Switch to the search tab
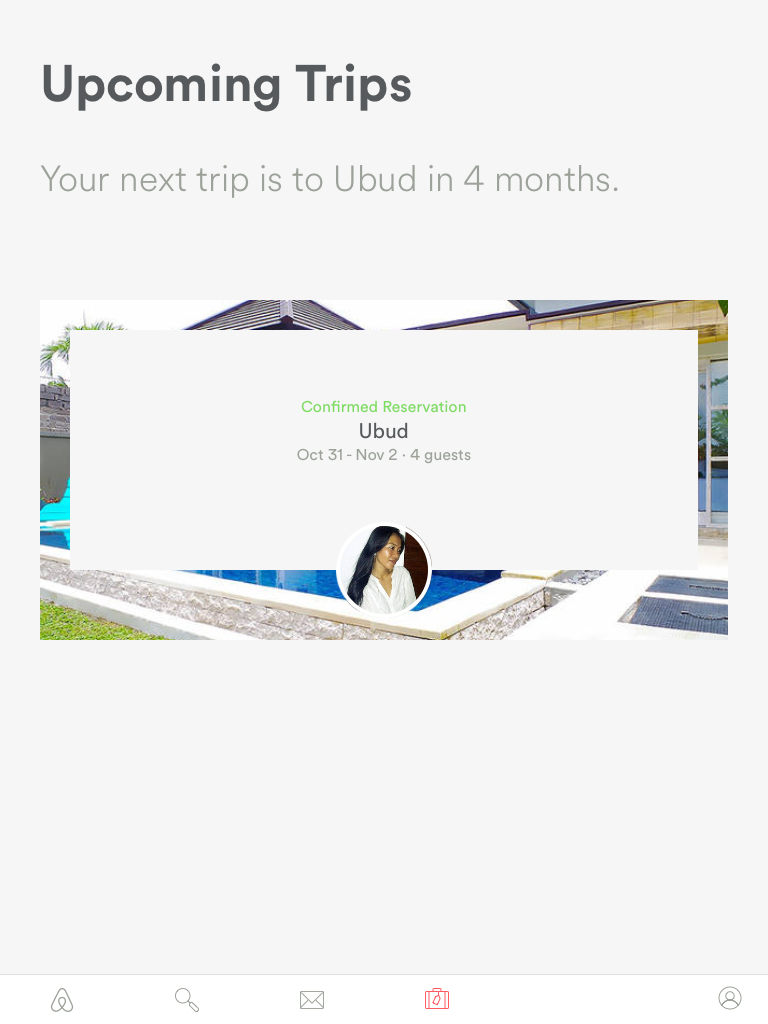Viewport: 768px width, 1024px height. coord(187,999)
